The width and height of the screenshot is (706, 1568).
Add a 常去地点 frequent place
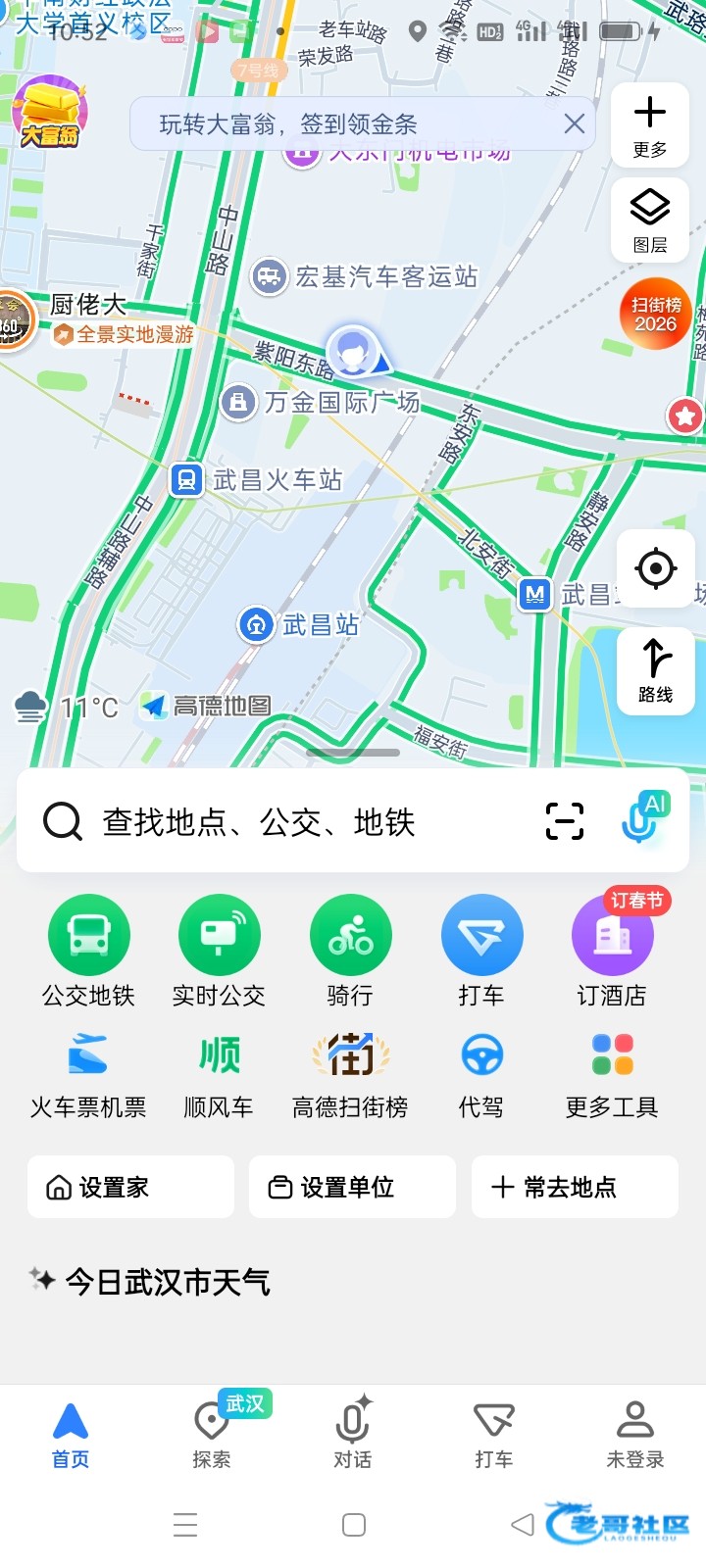575,1187
